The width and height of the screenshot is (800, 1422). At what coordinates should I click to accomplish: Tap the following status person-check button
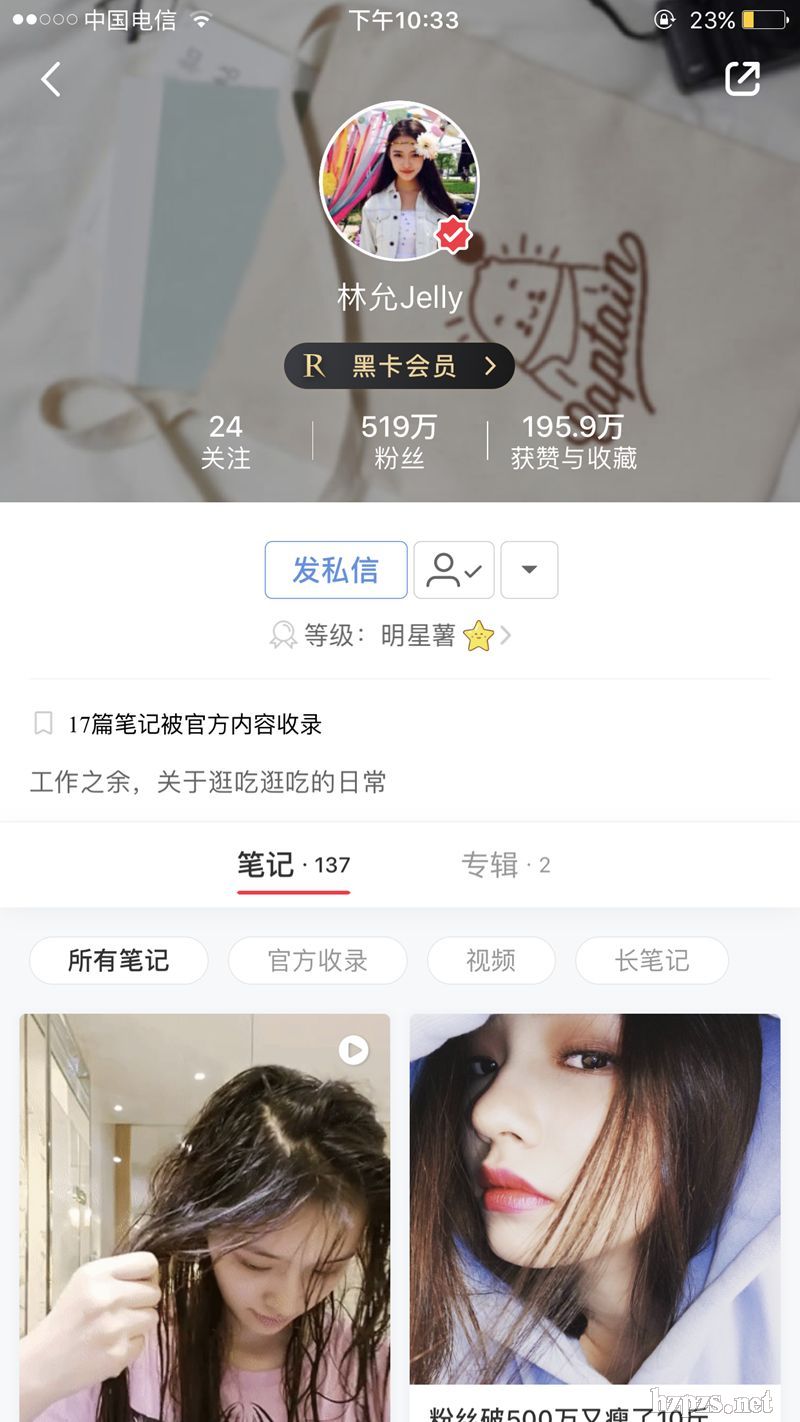coord(454,570)
